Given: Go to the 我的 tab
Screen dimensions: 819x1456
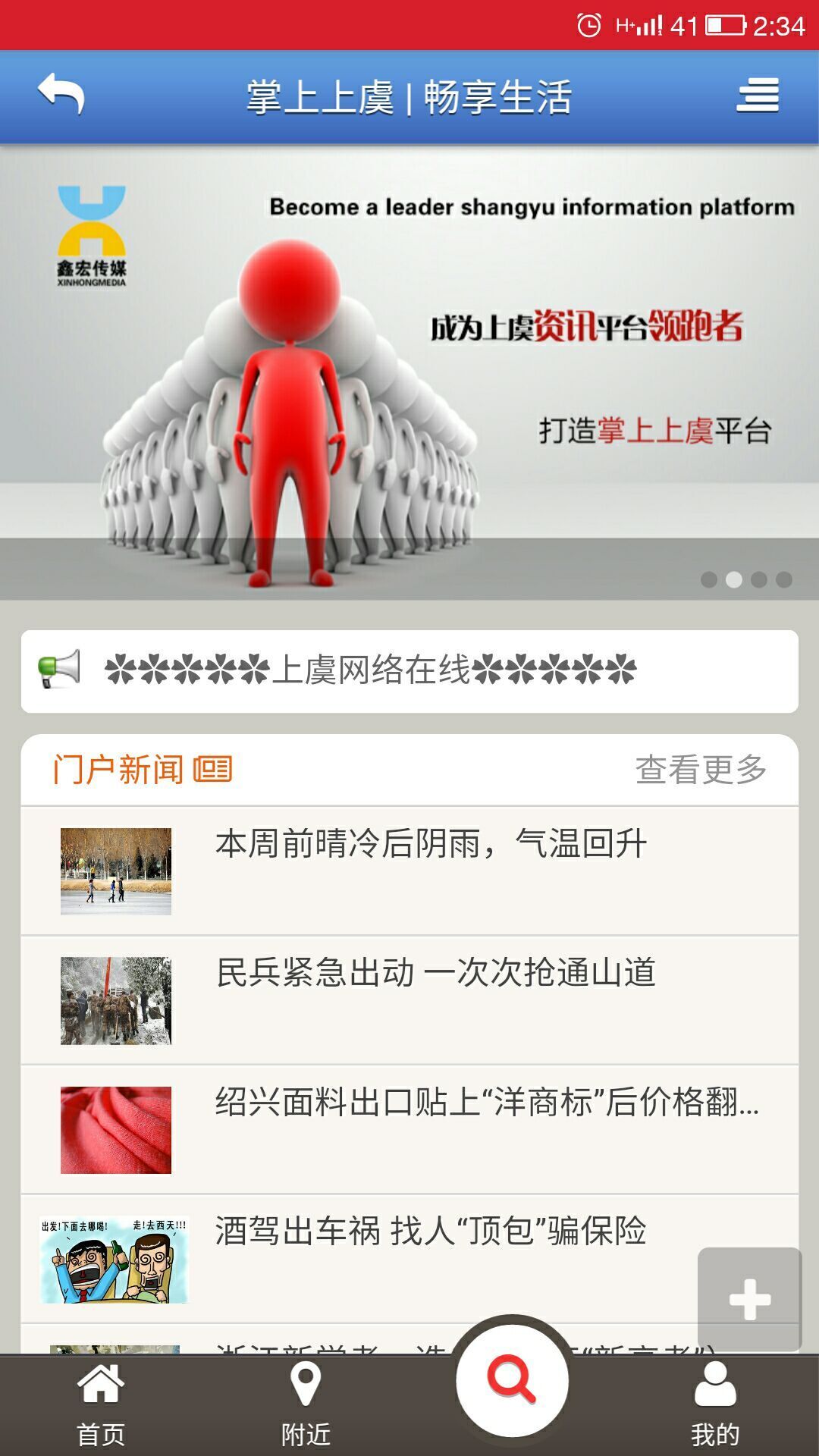Looking at the screenshot, I should (x=715, y=1405).
